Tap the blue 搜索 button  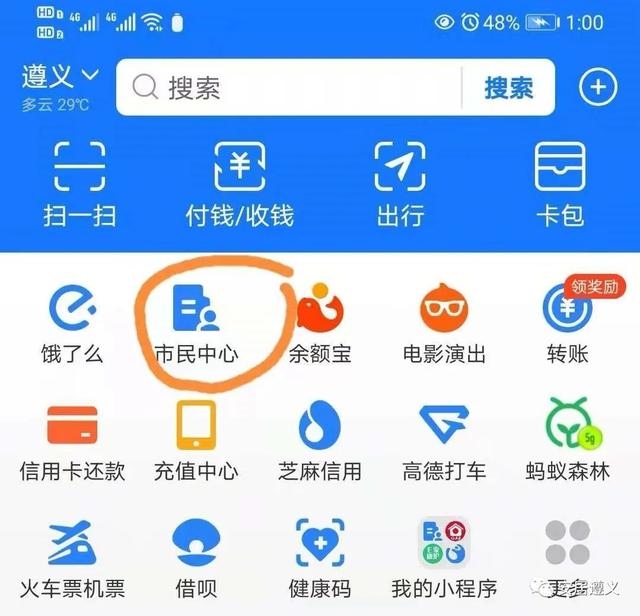[508, 87]
